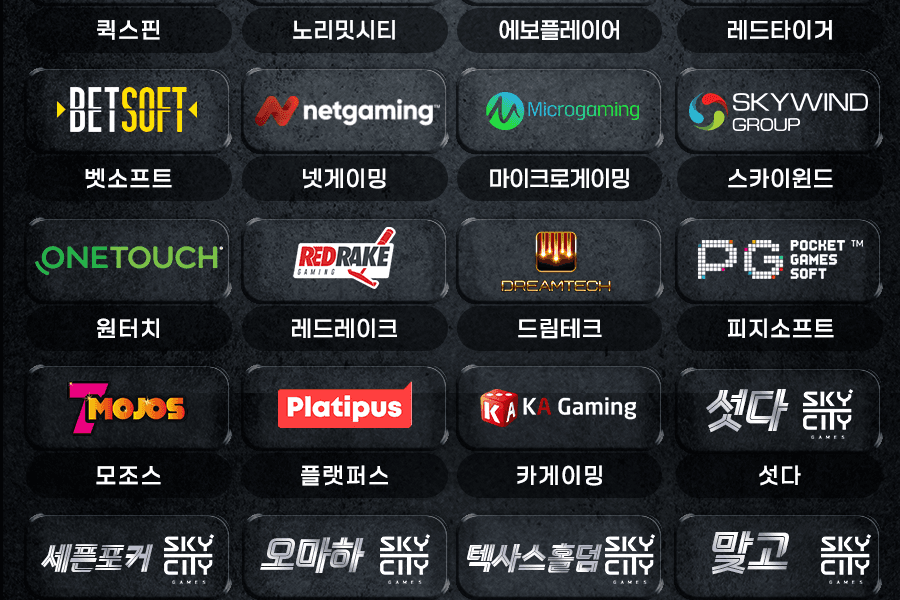Launch the 맞고 Sky City game
This screenshot has width=900, height=600.
click(778, 556)
